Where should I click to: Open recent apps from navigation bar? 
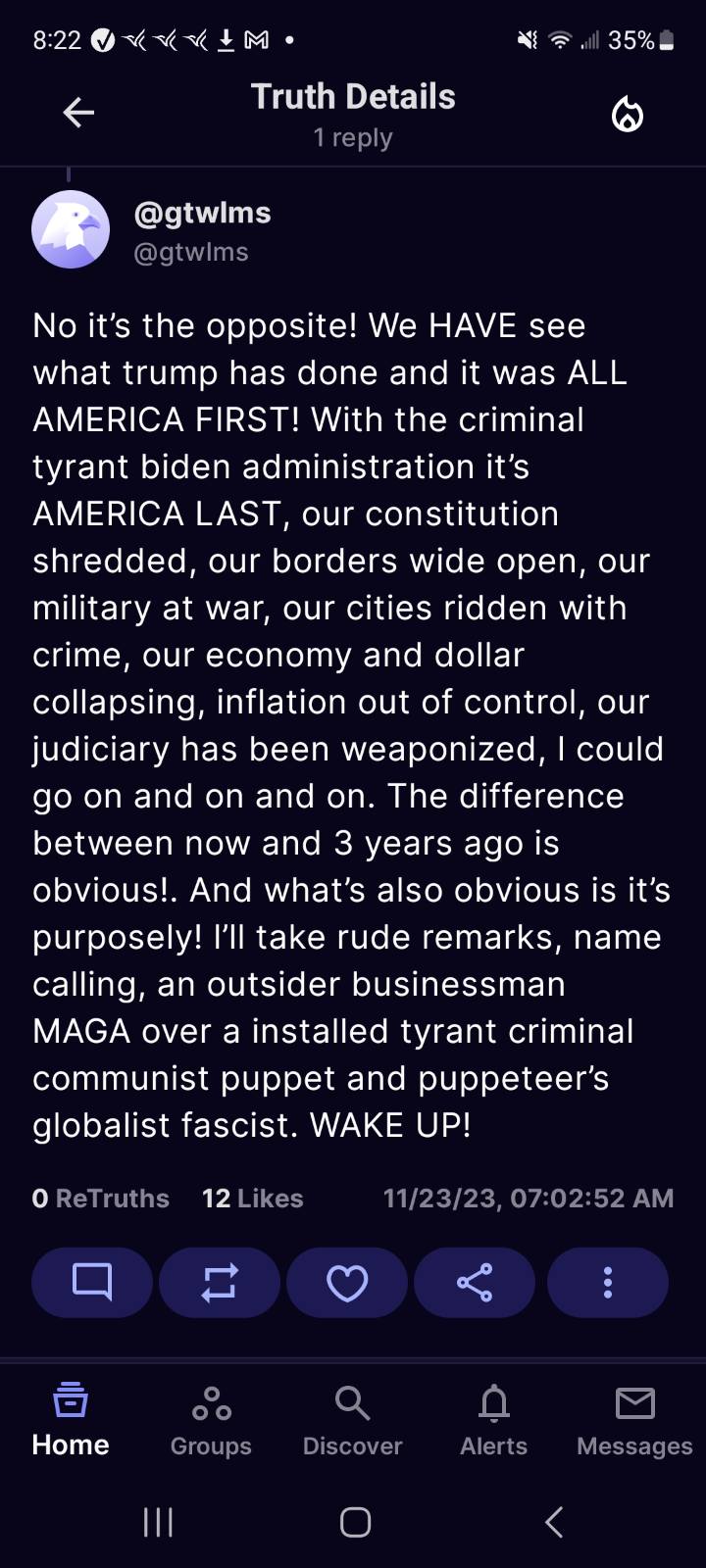(x=158, y=1522)
